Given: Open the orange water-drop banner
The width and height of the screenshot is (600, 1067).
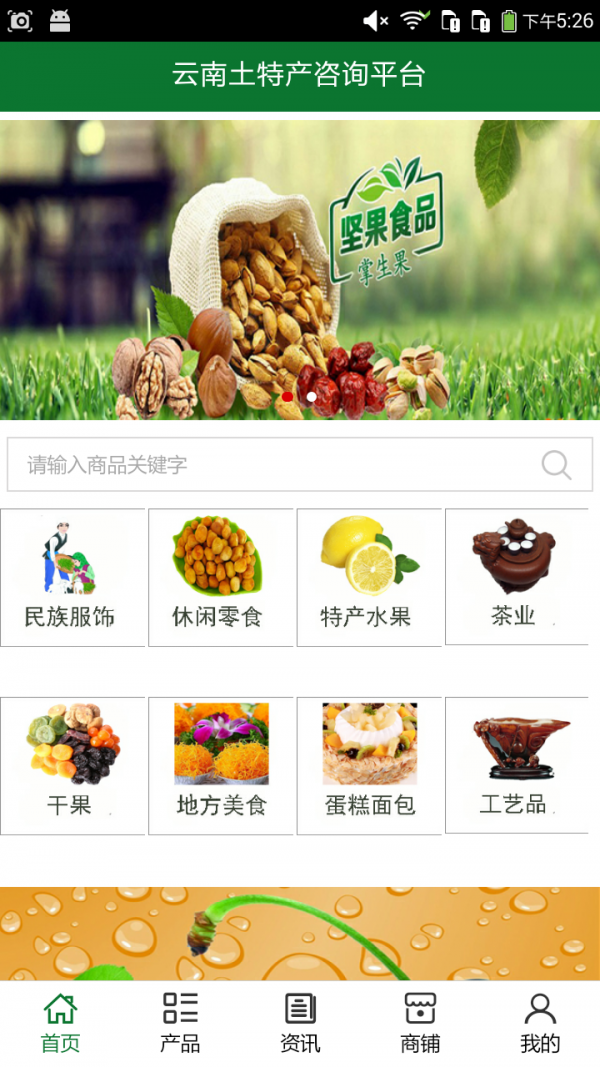Looking at the screenshot, I should point(300,933).
